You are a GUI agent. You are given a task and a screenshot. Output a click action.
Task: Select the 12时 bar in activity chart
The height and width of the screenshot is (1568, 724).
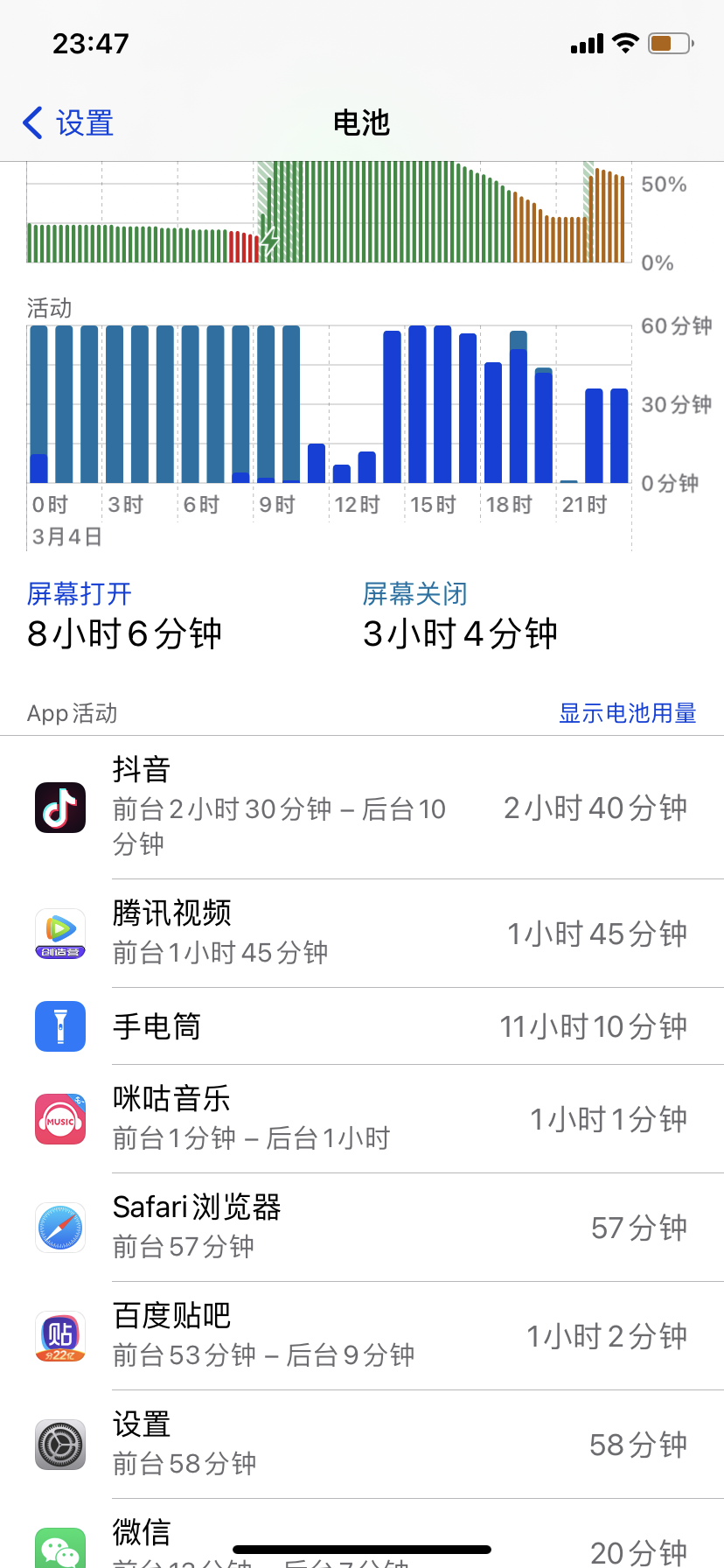(342, 472)
